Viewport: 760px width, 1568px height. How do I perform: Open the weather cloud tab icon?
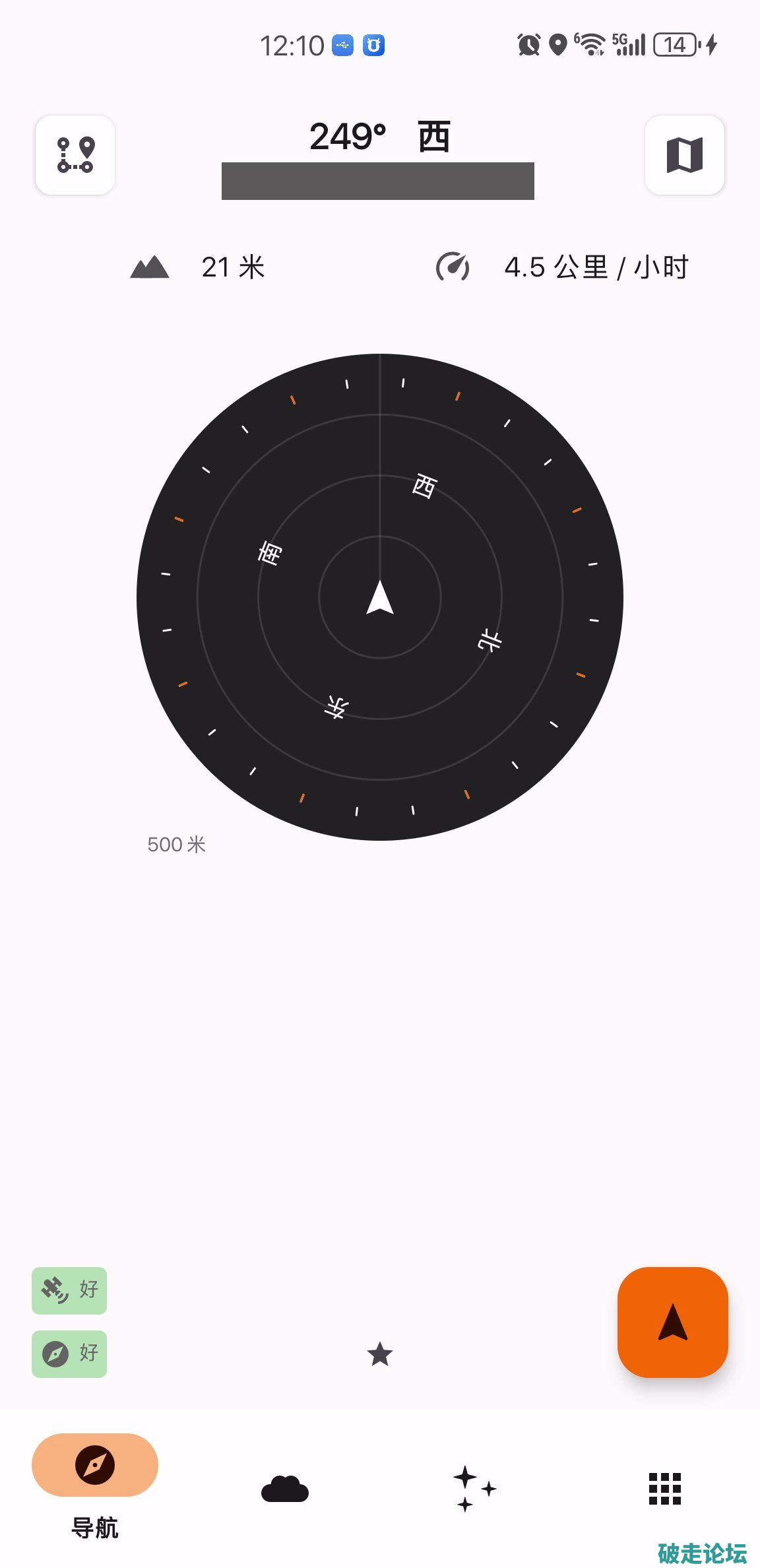pyautogui.click(x=285, y=1487)
